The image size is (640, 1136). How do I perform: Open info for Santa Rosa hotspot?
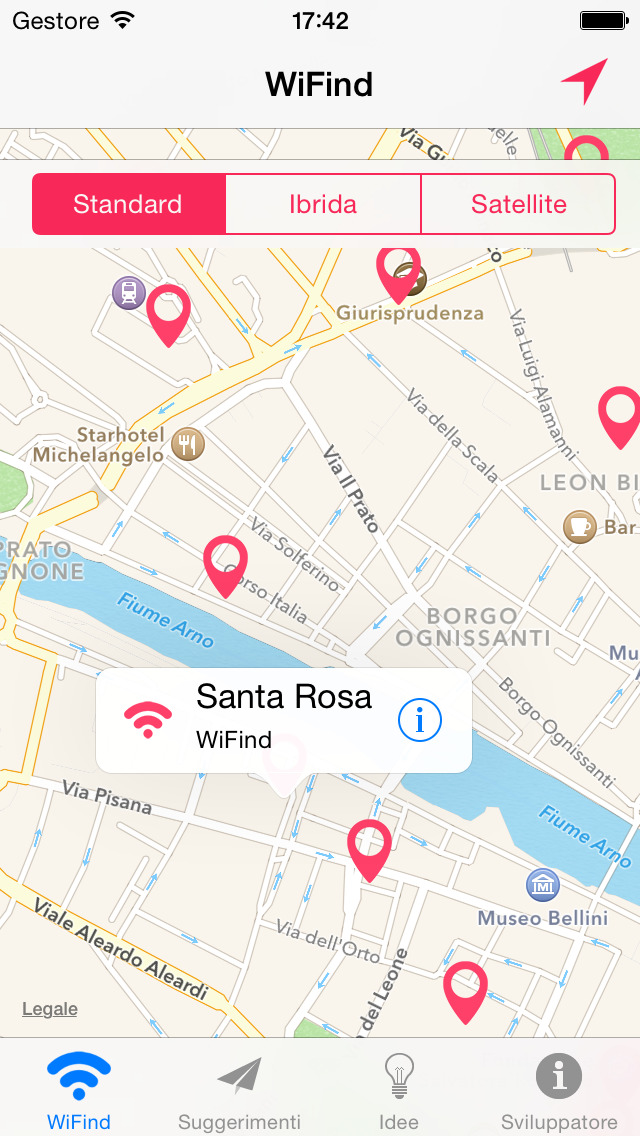pos(420,719)
